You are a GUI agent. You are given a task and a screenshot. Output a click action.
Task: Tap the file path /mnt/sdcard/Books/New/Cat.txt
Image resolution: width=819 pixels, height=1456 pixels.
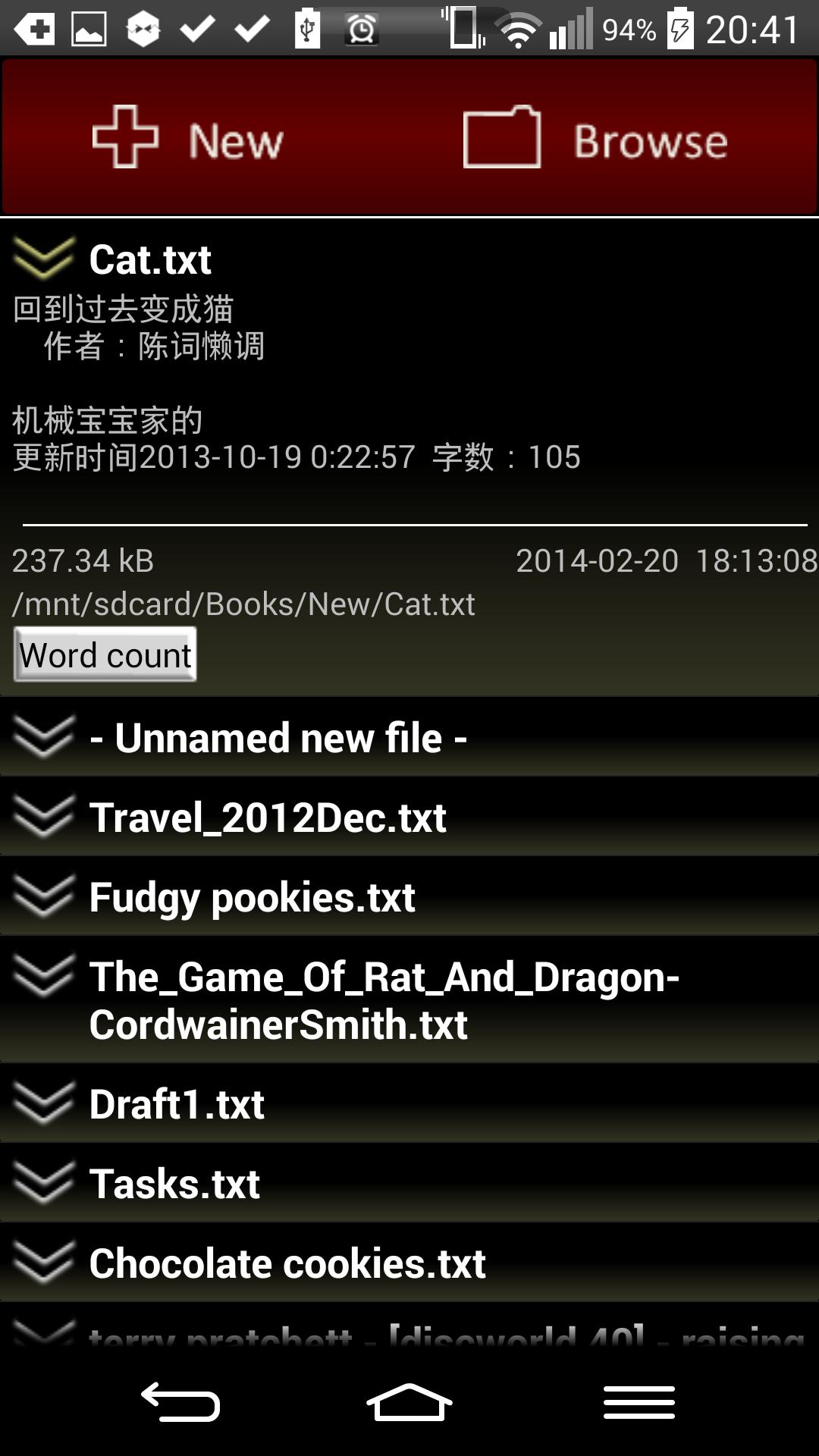click(x=243, y=604)
